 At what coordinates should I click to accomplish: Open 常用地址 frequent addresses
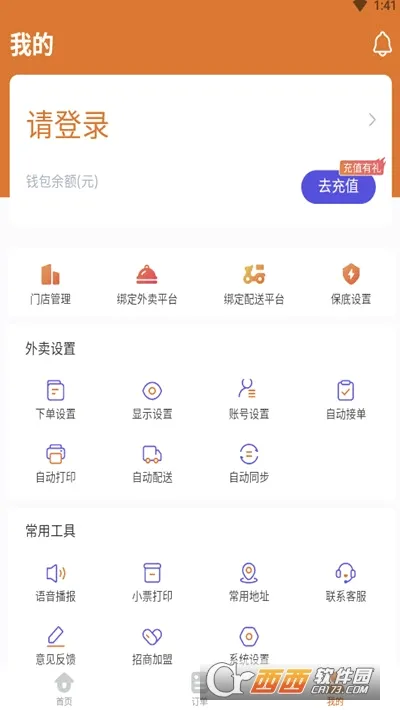point(249,582)
